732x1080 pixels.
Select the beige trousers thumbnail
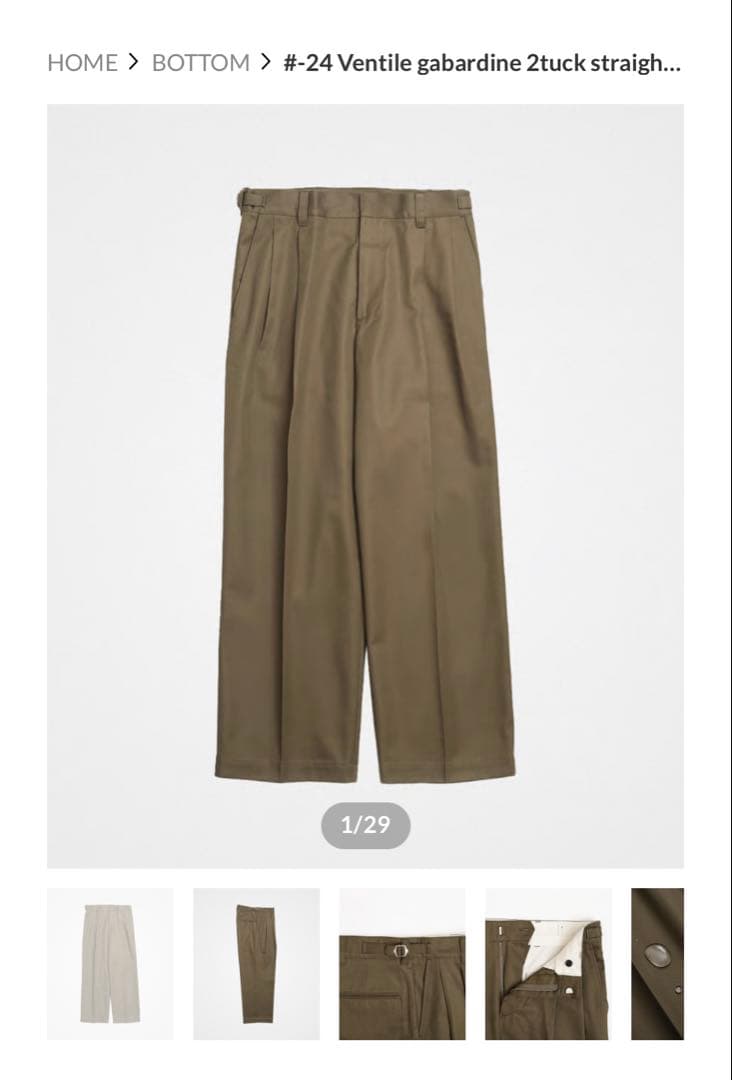click(110, 964)
